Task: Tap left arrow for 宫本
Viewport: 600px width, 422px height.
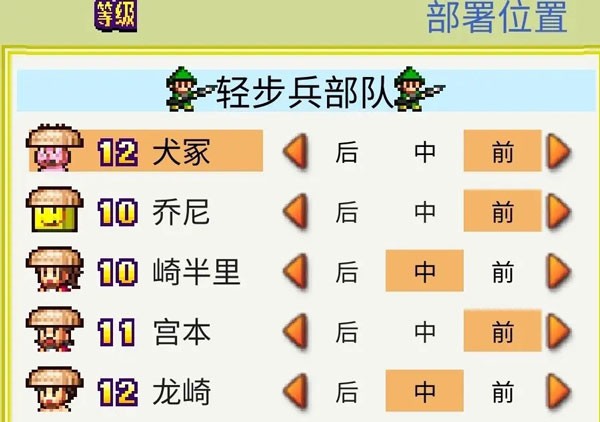Action: tap(294, 331)
